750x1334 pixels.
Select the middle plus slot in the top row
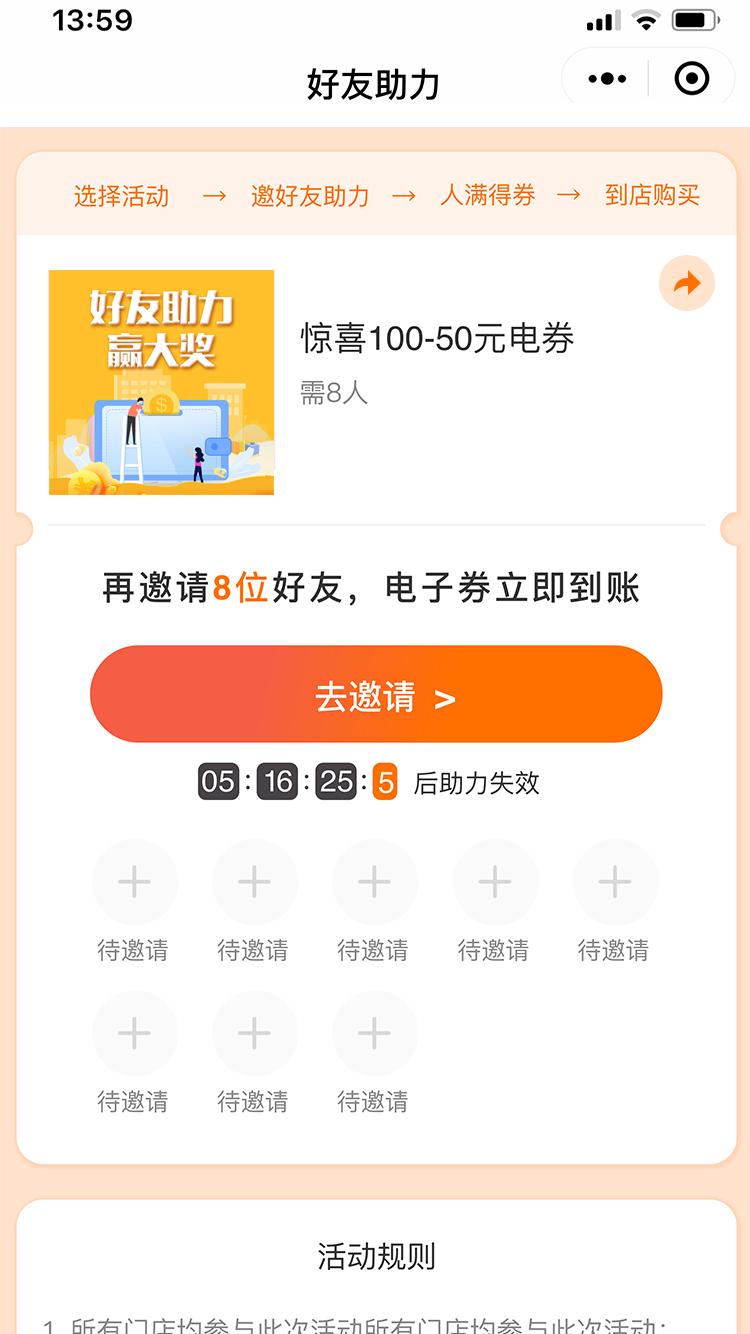[x=375, y=882]
